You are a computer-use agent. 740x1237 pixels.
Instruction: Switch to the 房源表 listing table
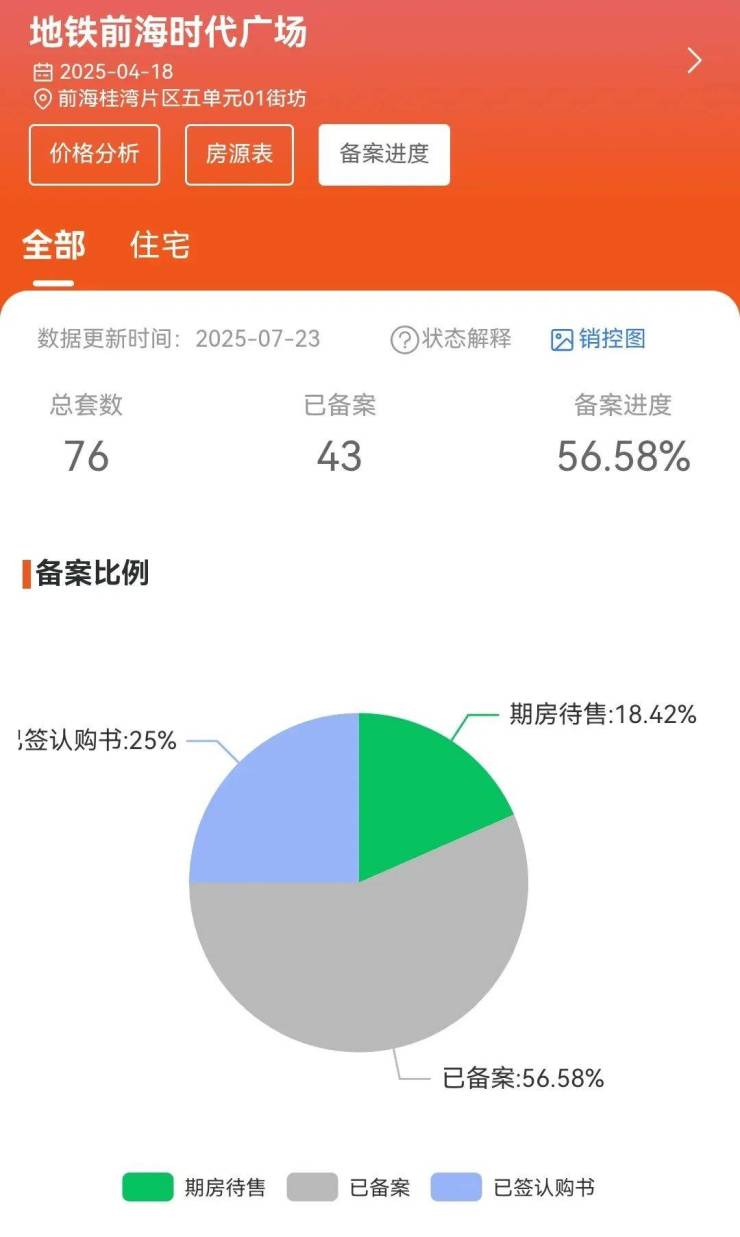[x=239, y=154]
